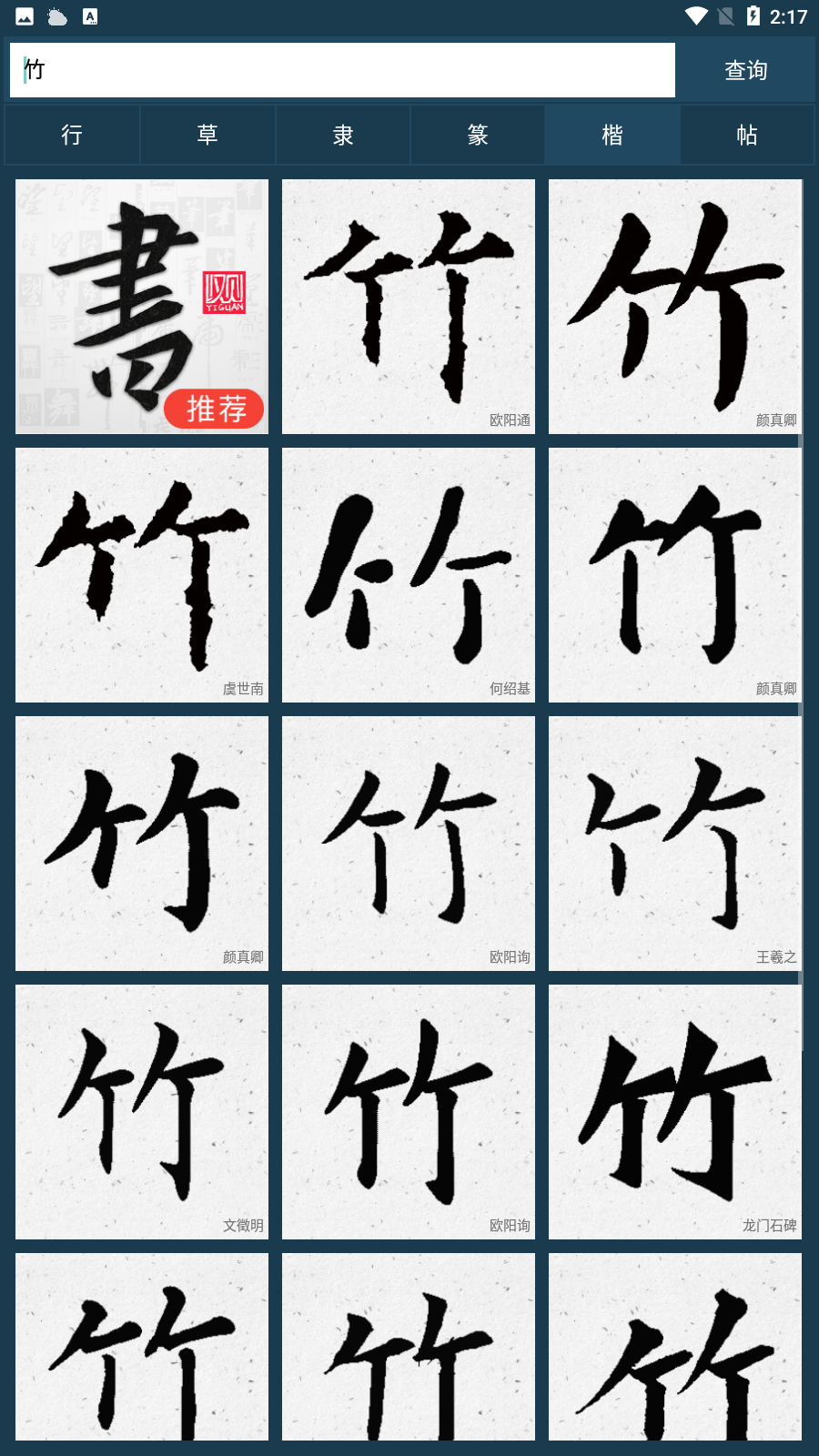Open the 推荐 recommended app tile

click(x=142, y=307)
